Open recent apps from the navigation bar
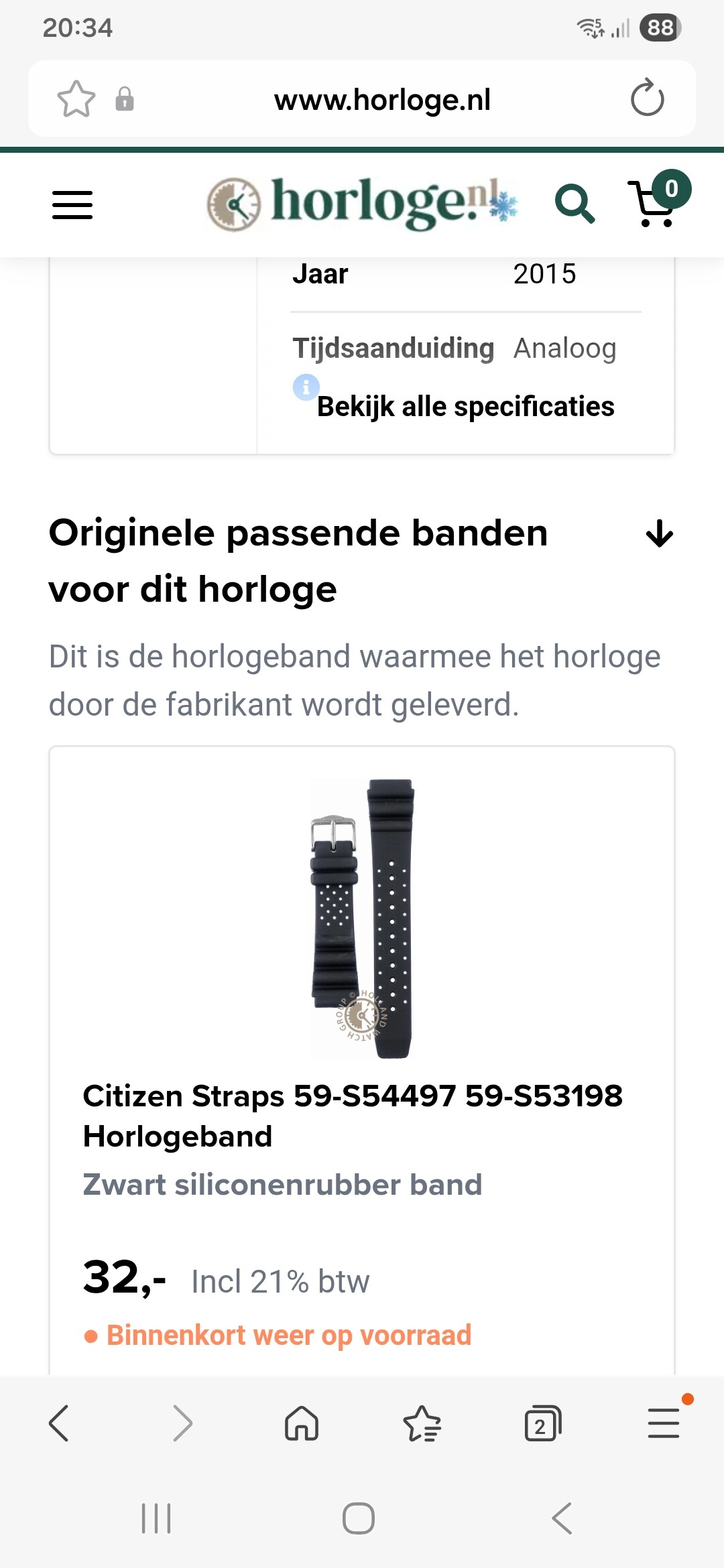Screen dimensions: 724x1568 (x=156, y=1518)
